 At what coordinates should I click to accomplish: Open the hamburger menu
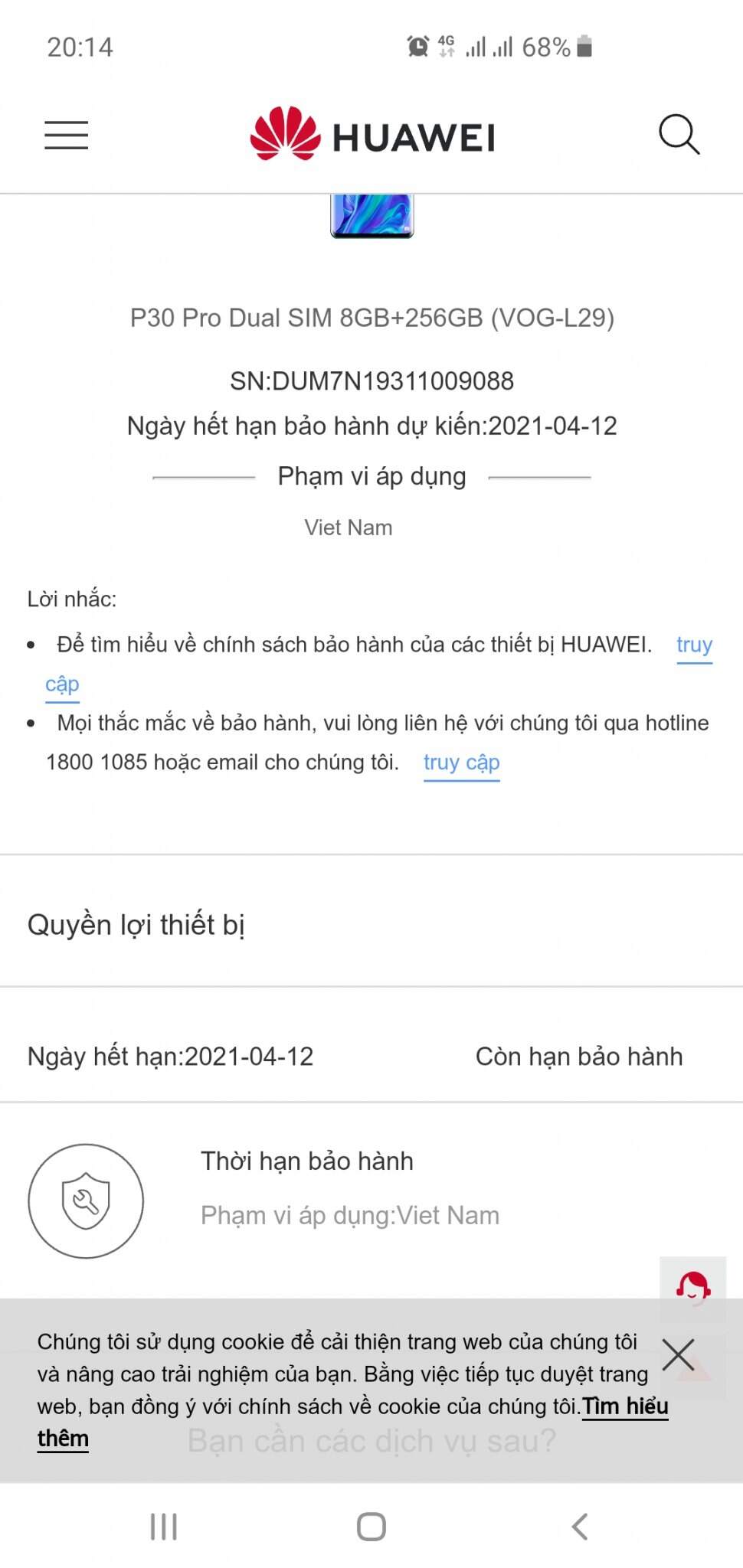(66, 136)
